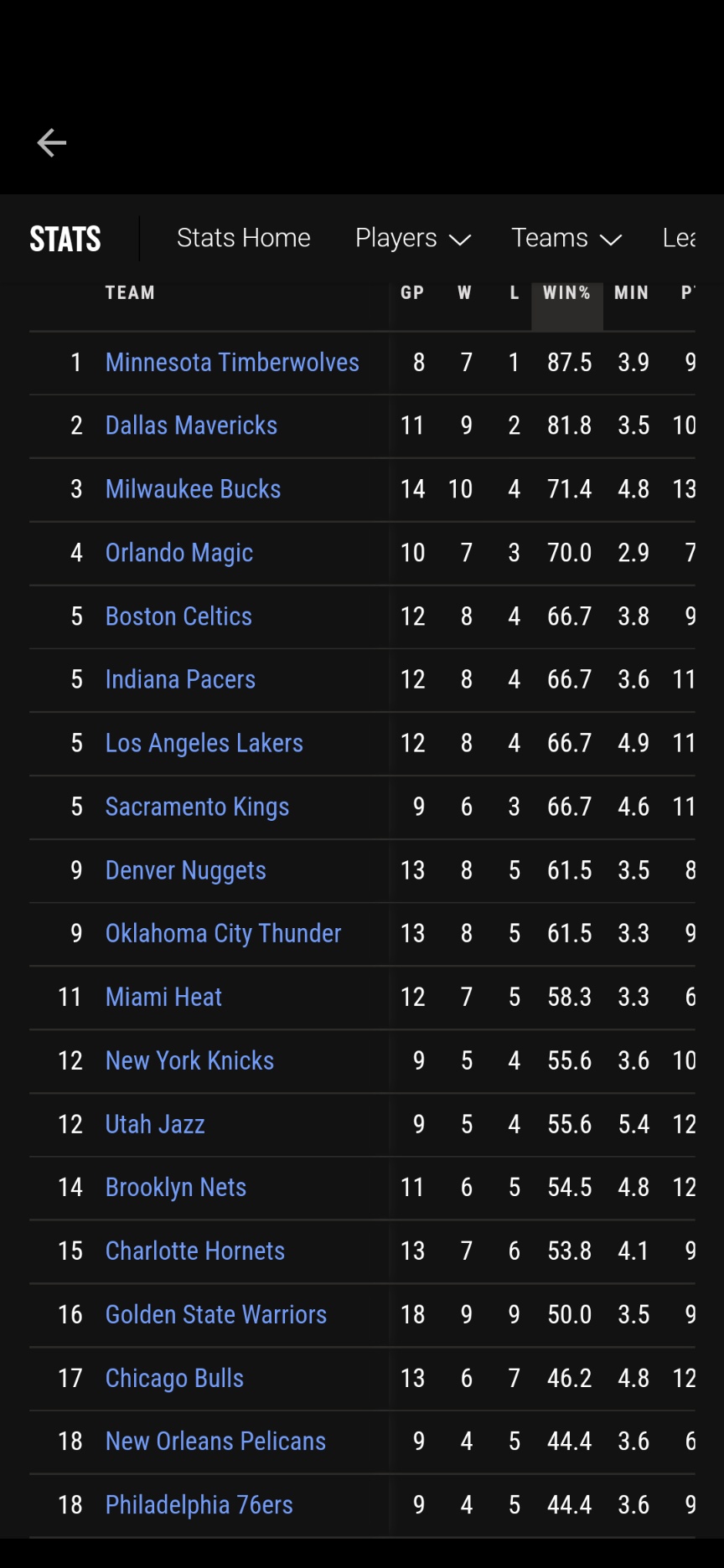Sort table by MIN column header
Image resolution: width=724 pixels, height=1568 pixels.
631,293
